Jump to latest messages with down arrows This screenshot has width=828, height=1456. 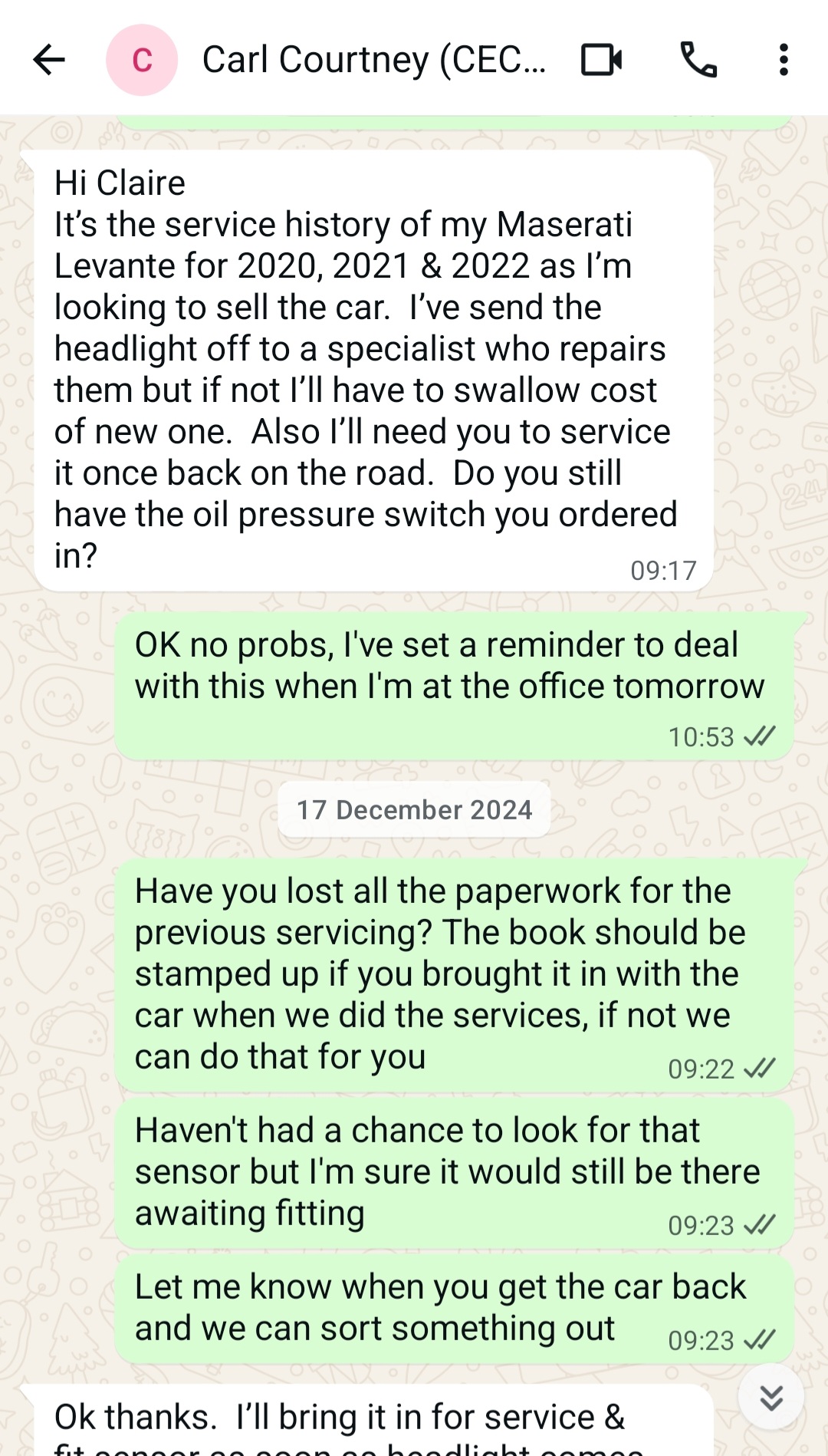click(771, 1398)
